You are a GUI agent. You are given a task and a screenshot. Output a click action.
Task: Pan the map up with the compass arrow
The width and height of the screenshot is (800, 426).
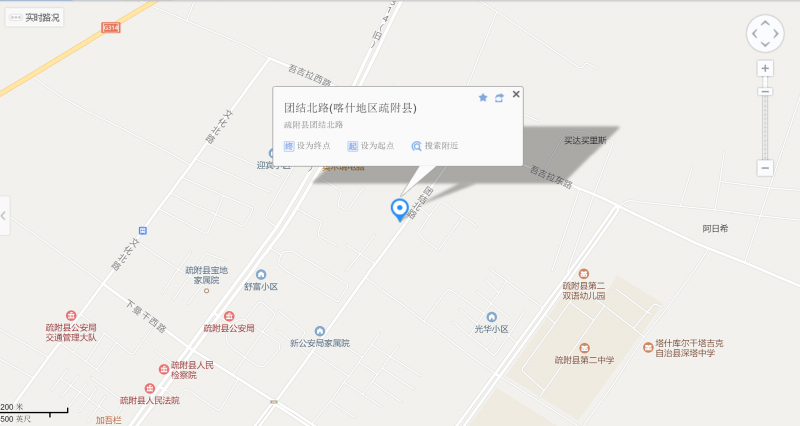point(766,20)
